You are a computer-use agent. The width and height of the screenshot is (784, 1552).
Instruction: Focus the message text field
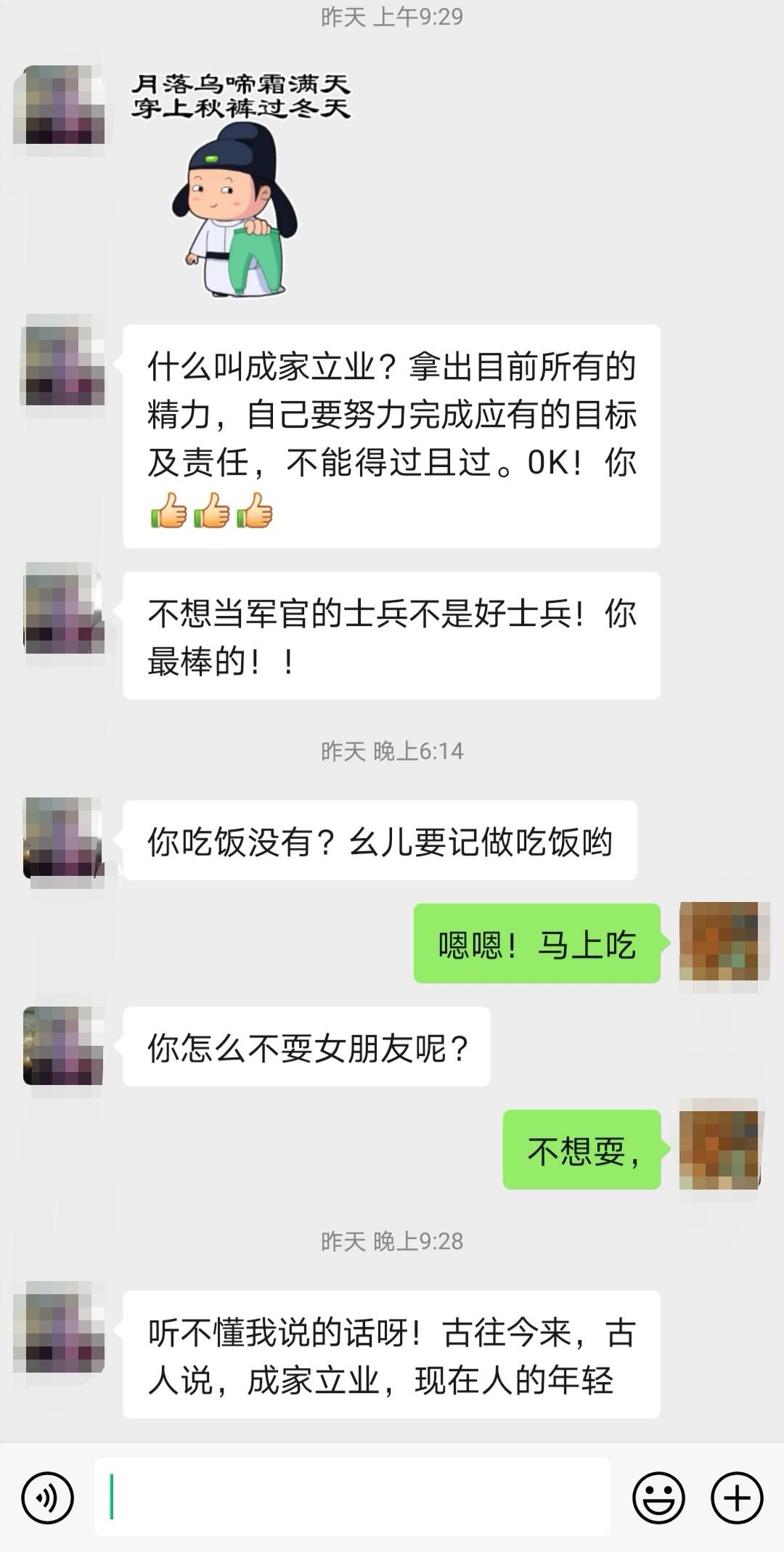pos(352,1497)
